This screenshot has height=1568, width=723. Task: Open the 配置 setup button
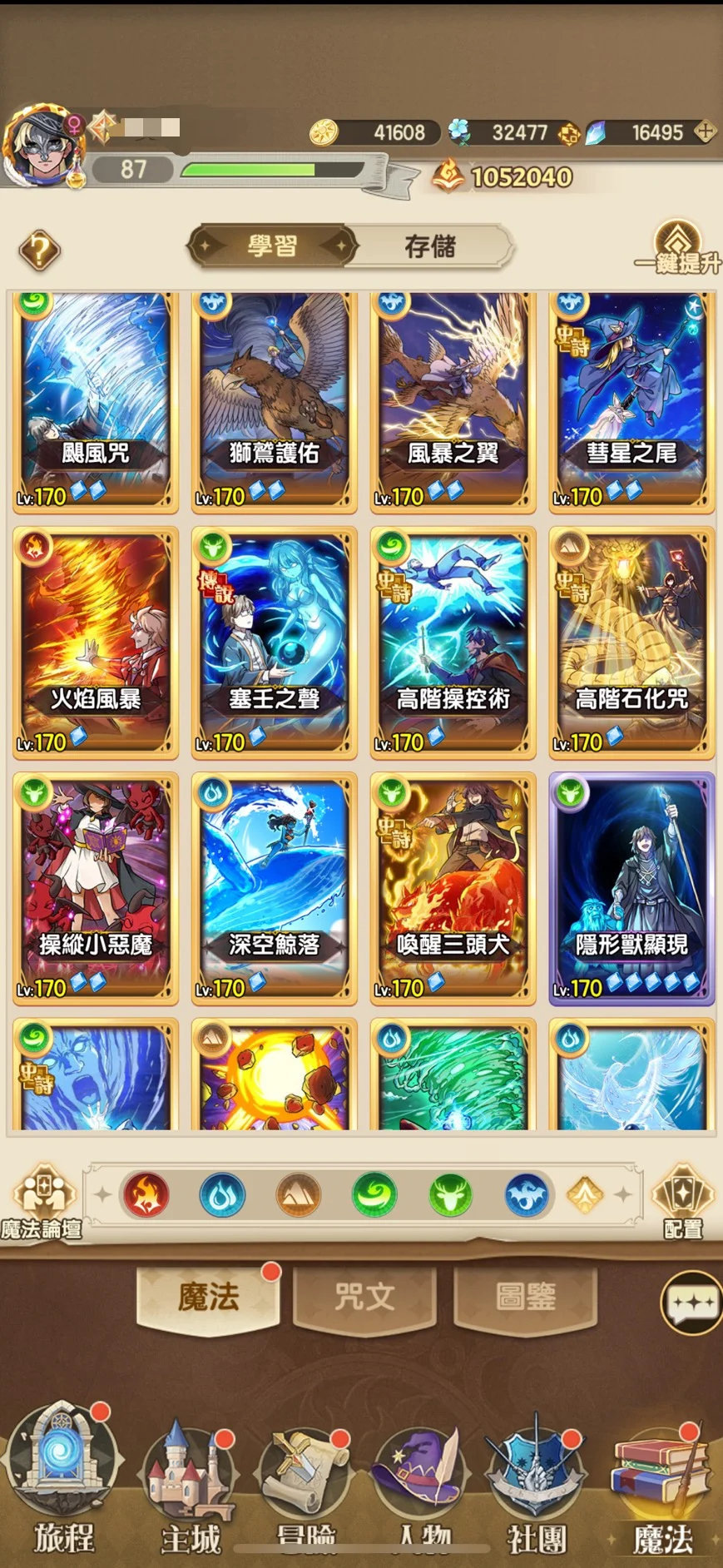[x=682, y=1202]
